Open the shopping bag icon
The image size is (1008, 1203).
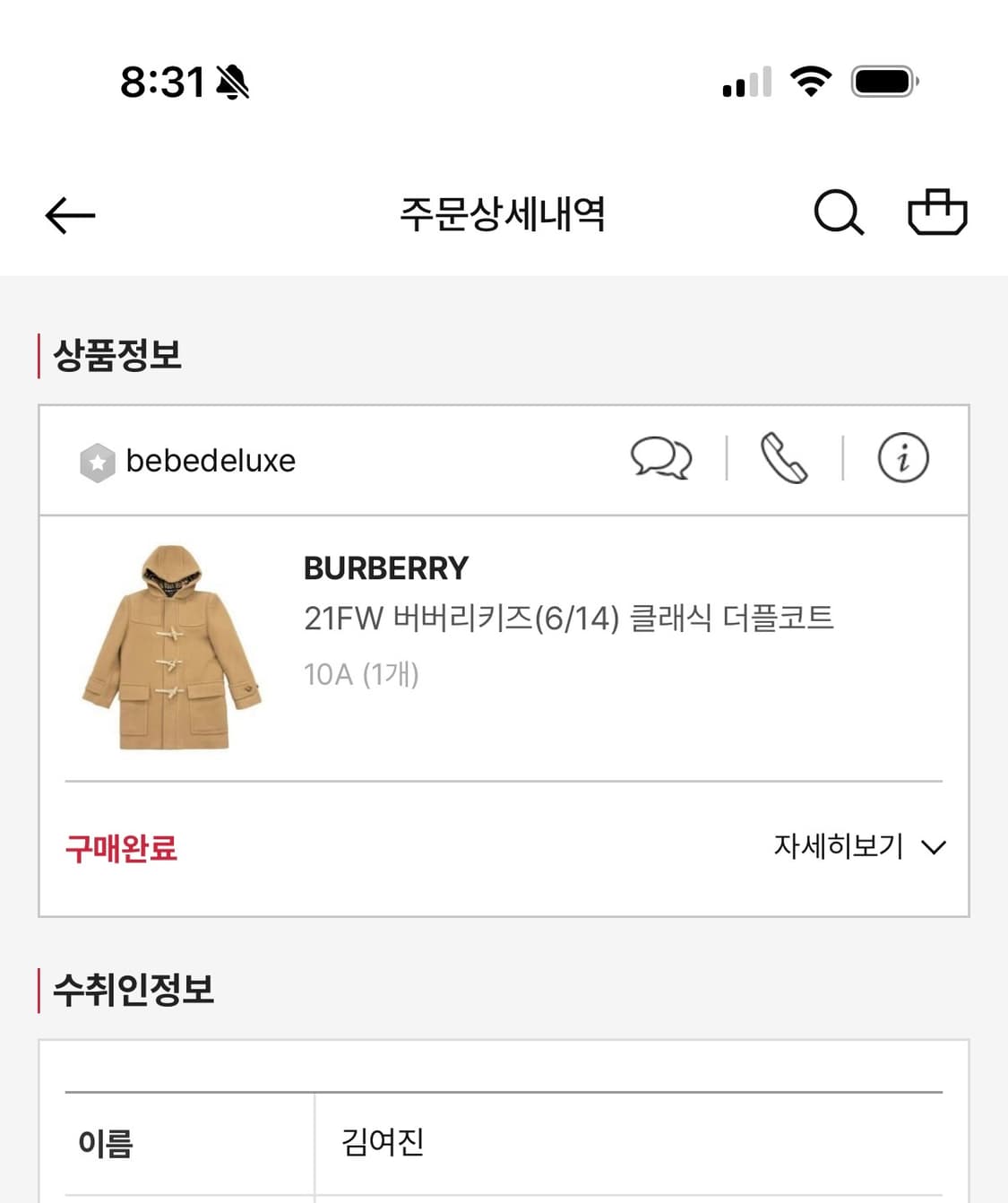pyautogui.click(x=937, y=212)
